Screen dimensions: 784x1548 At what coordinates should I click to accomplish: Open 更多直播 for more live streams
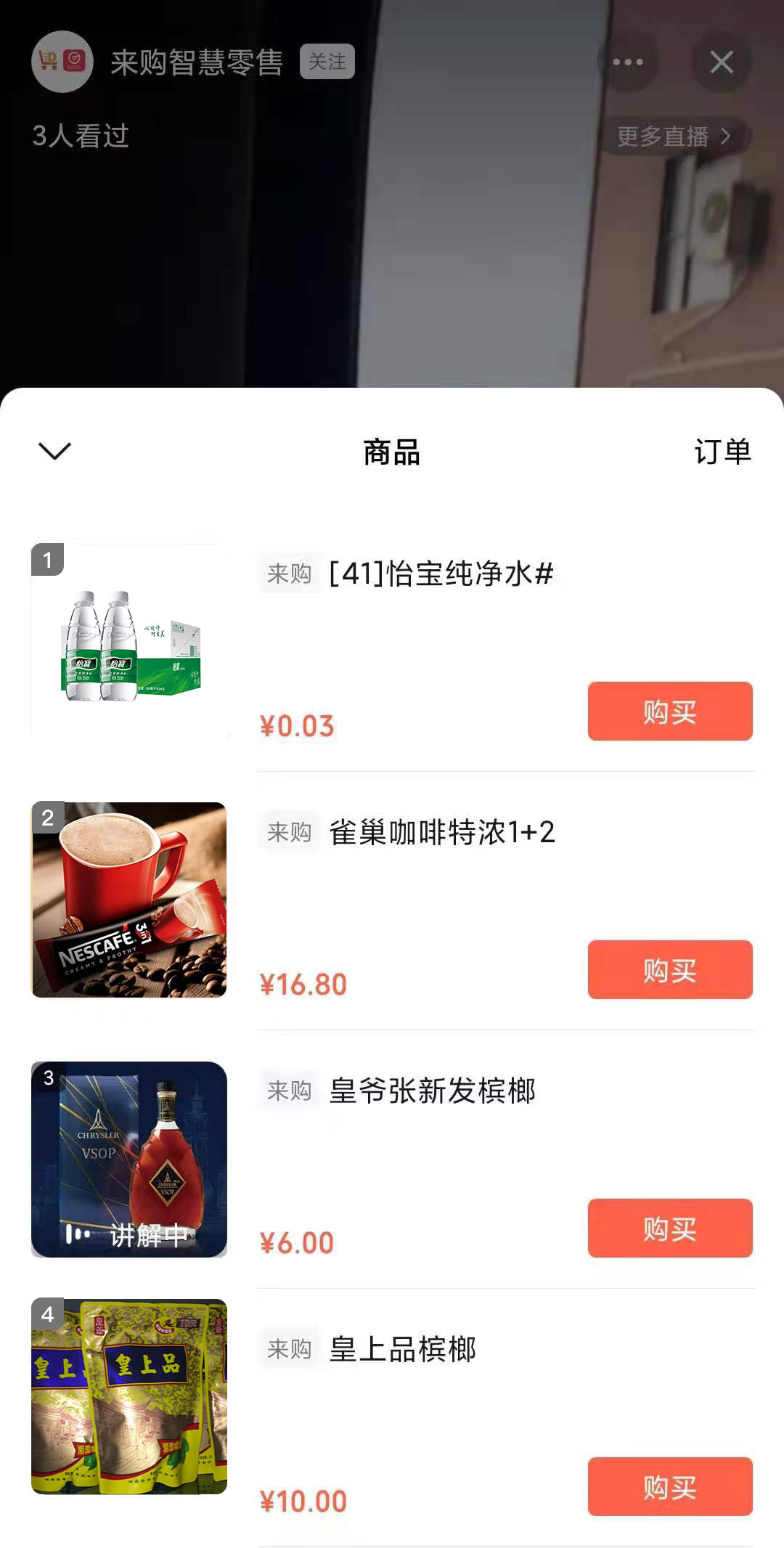tap(674, 136)
